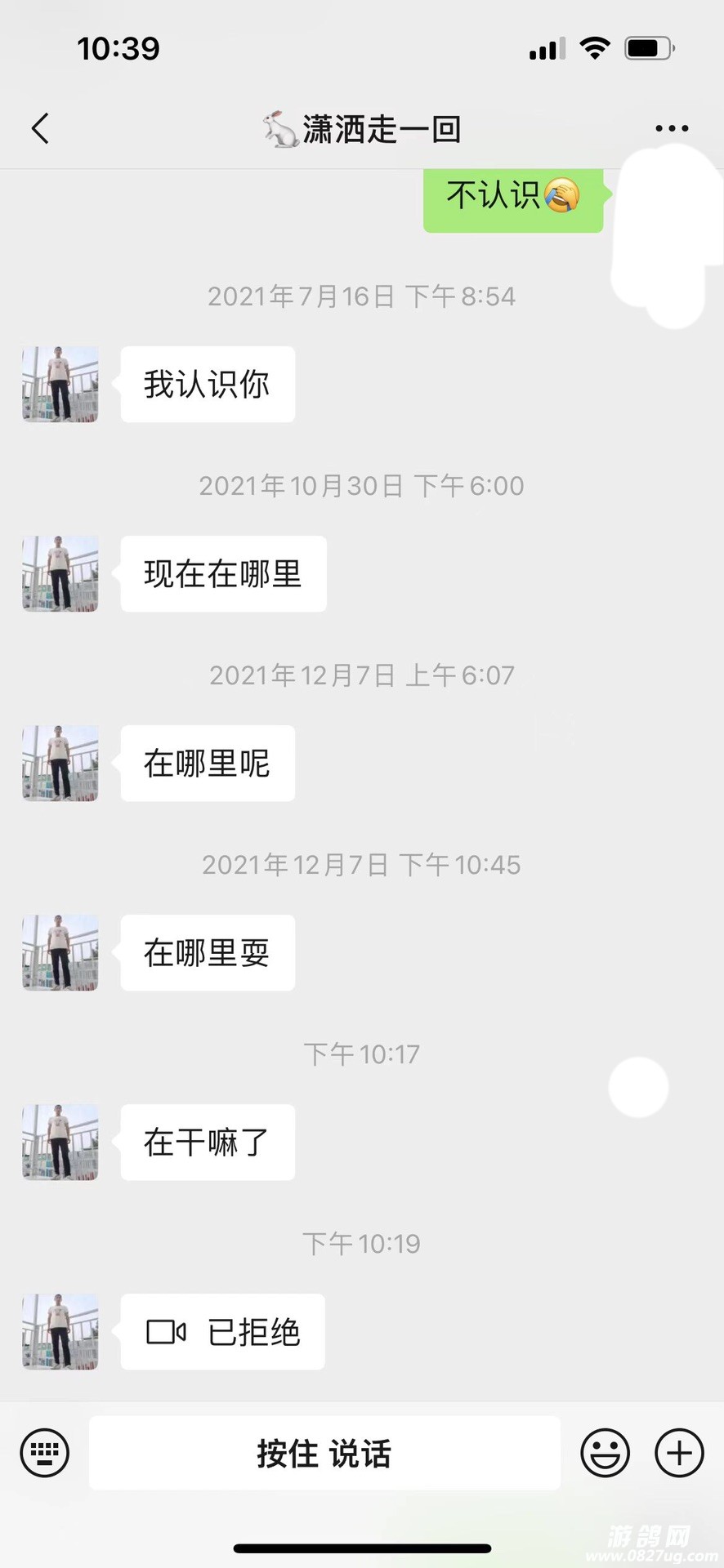Switch to keyboard text input
This screenshot has height=1568, width=724.
(x=44, y=1453)
